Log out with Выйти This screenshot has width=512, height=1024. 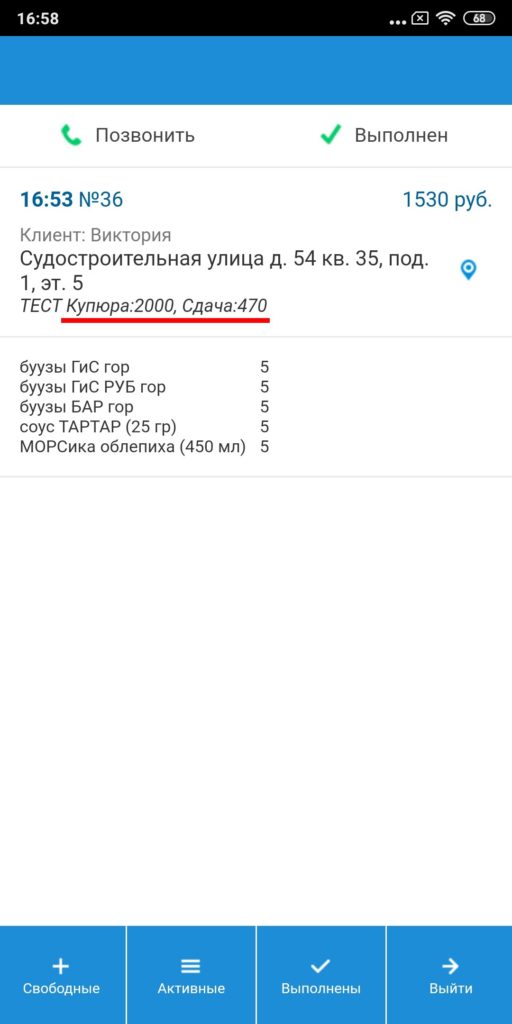450,975
